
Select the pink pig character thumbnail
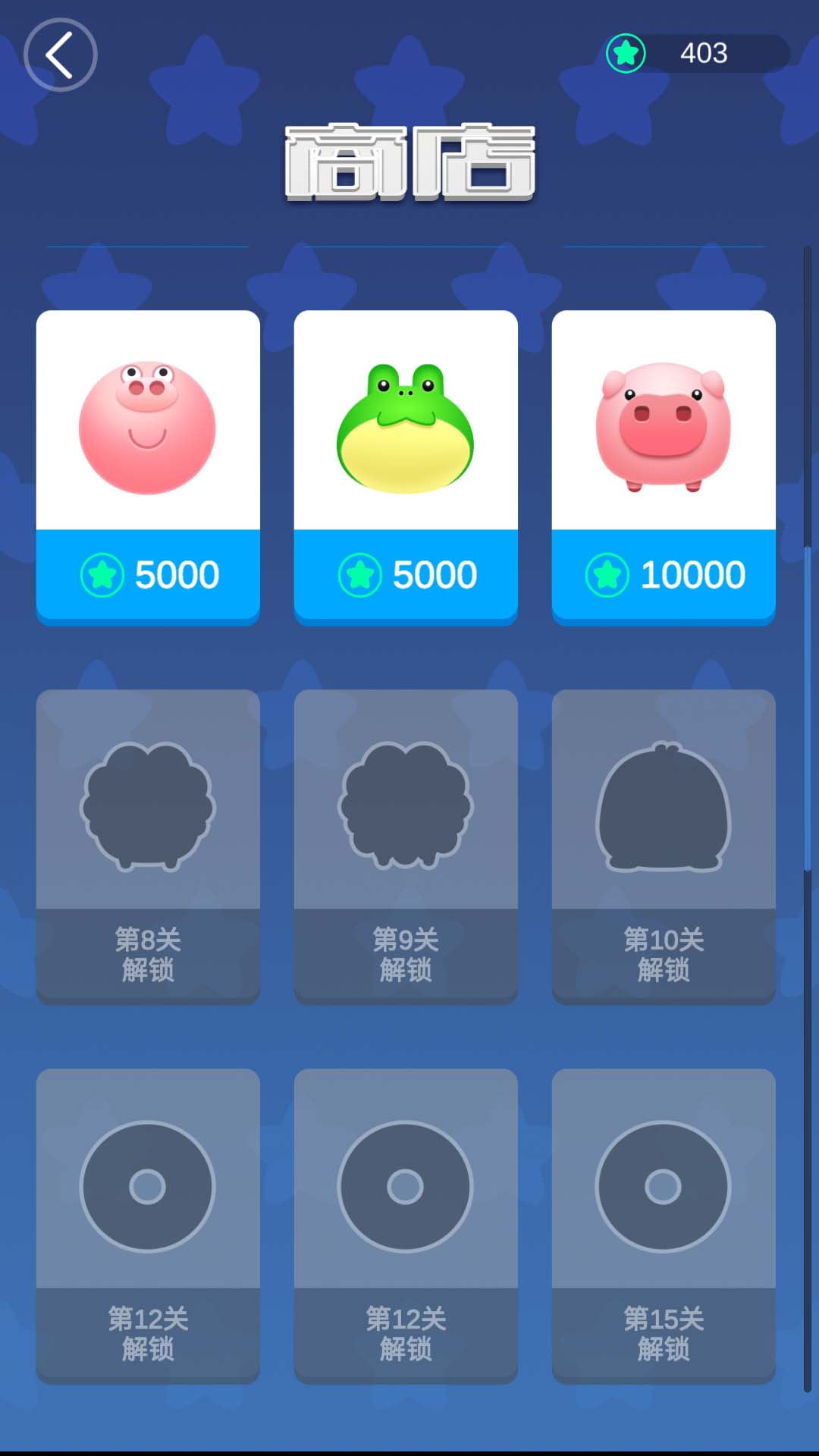[x=664, y=425]
